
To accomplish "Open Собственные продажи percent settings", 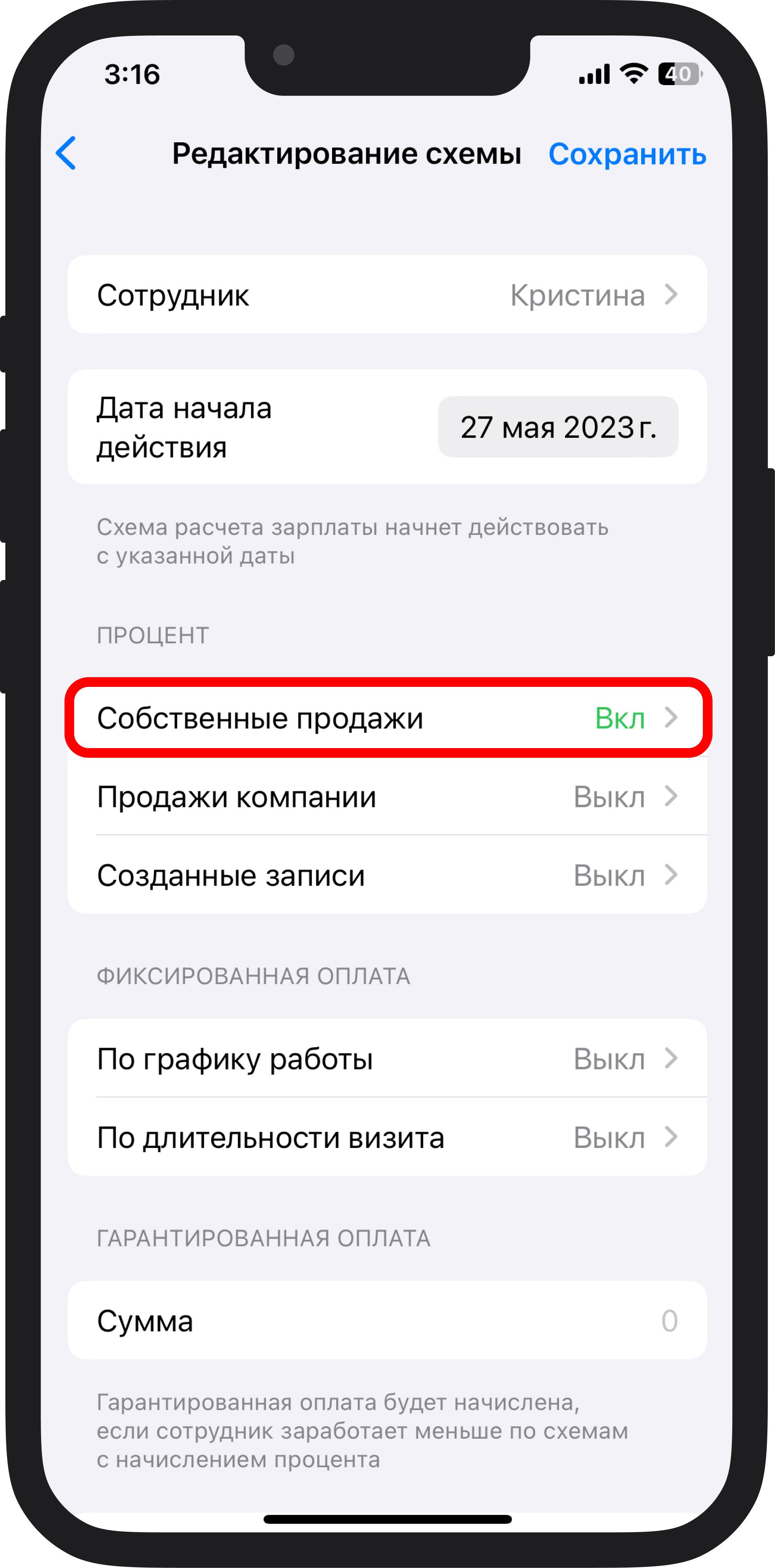I will [387, 717].
